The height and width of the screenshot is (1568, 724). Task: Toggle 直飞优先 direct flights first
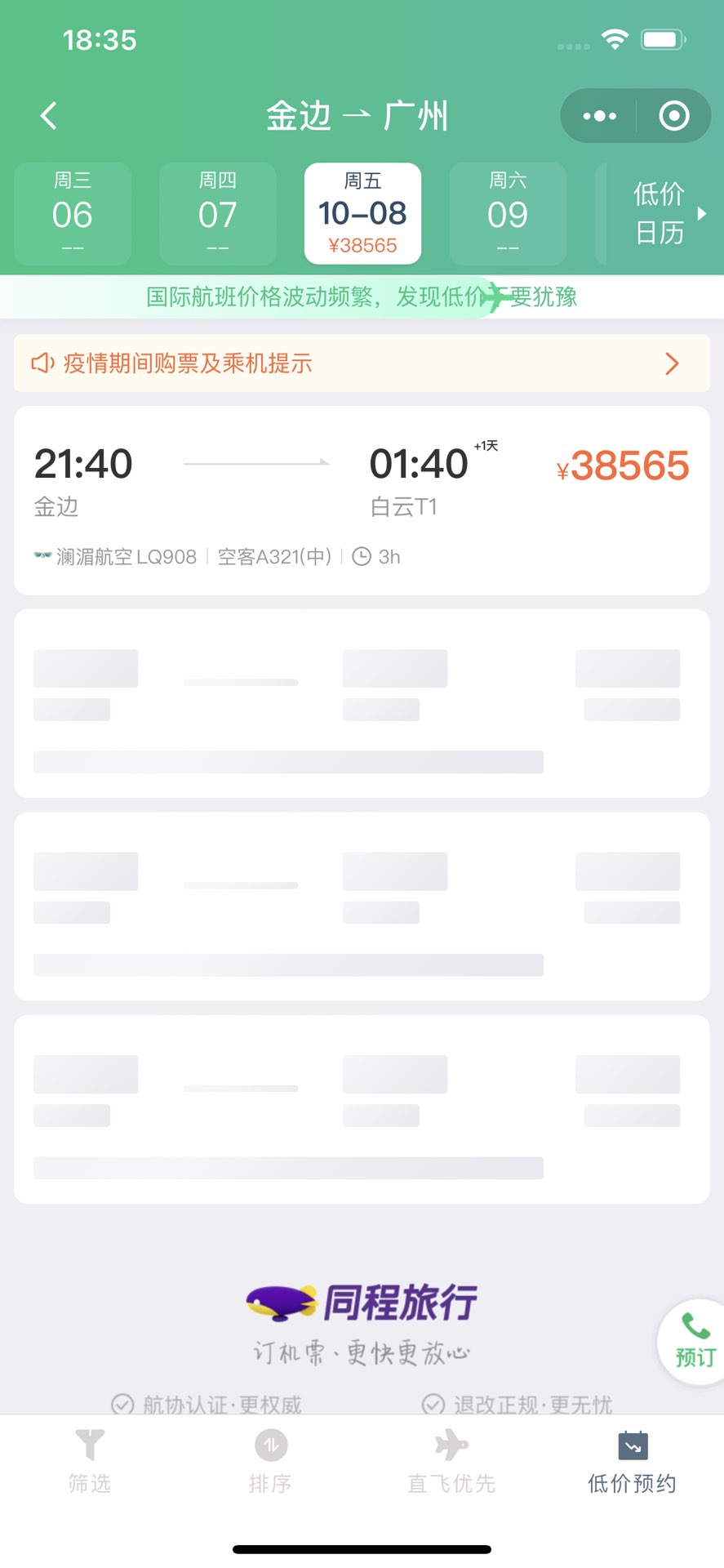pyautogui.click(x=451, y=1463)
